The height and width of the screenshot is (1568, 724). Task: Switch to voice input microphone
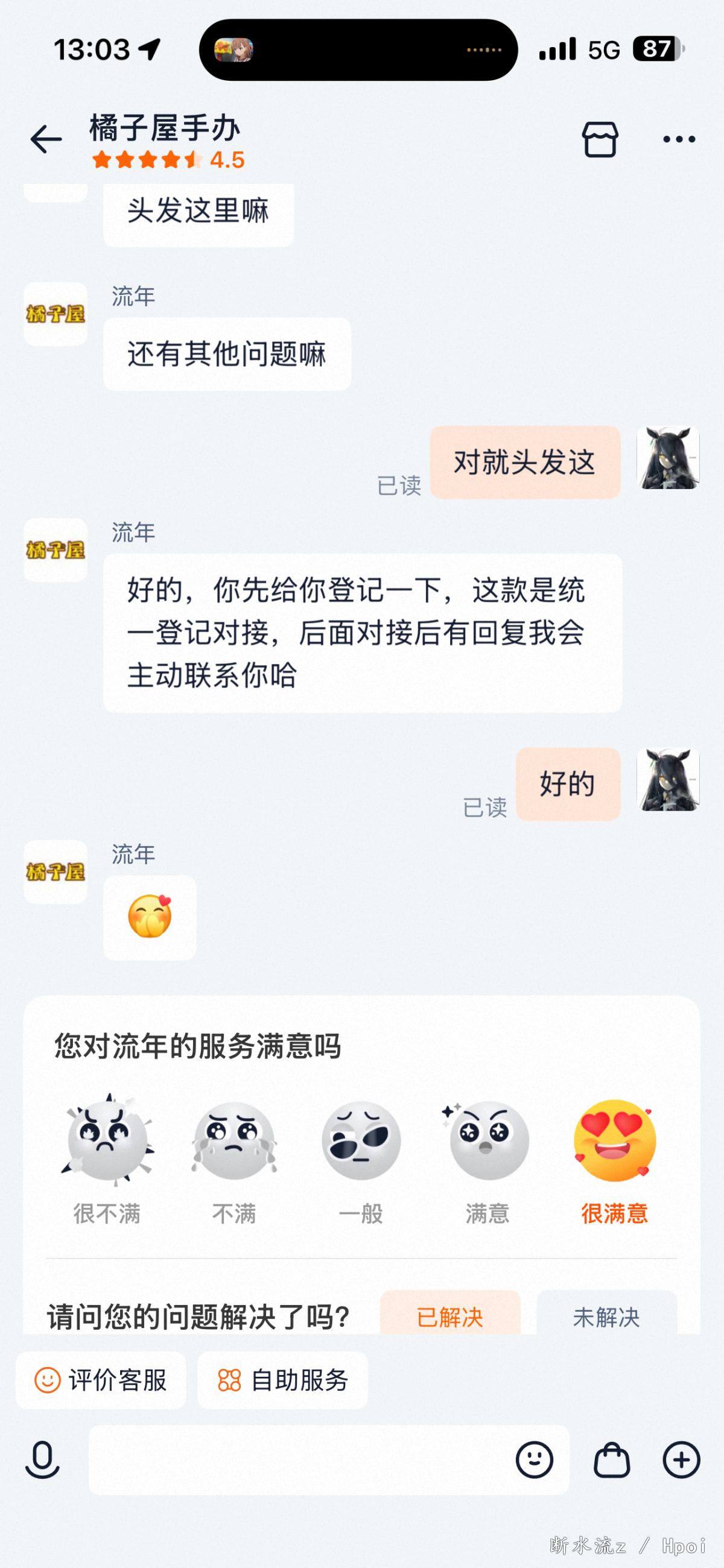pos(43,1459)
